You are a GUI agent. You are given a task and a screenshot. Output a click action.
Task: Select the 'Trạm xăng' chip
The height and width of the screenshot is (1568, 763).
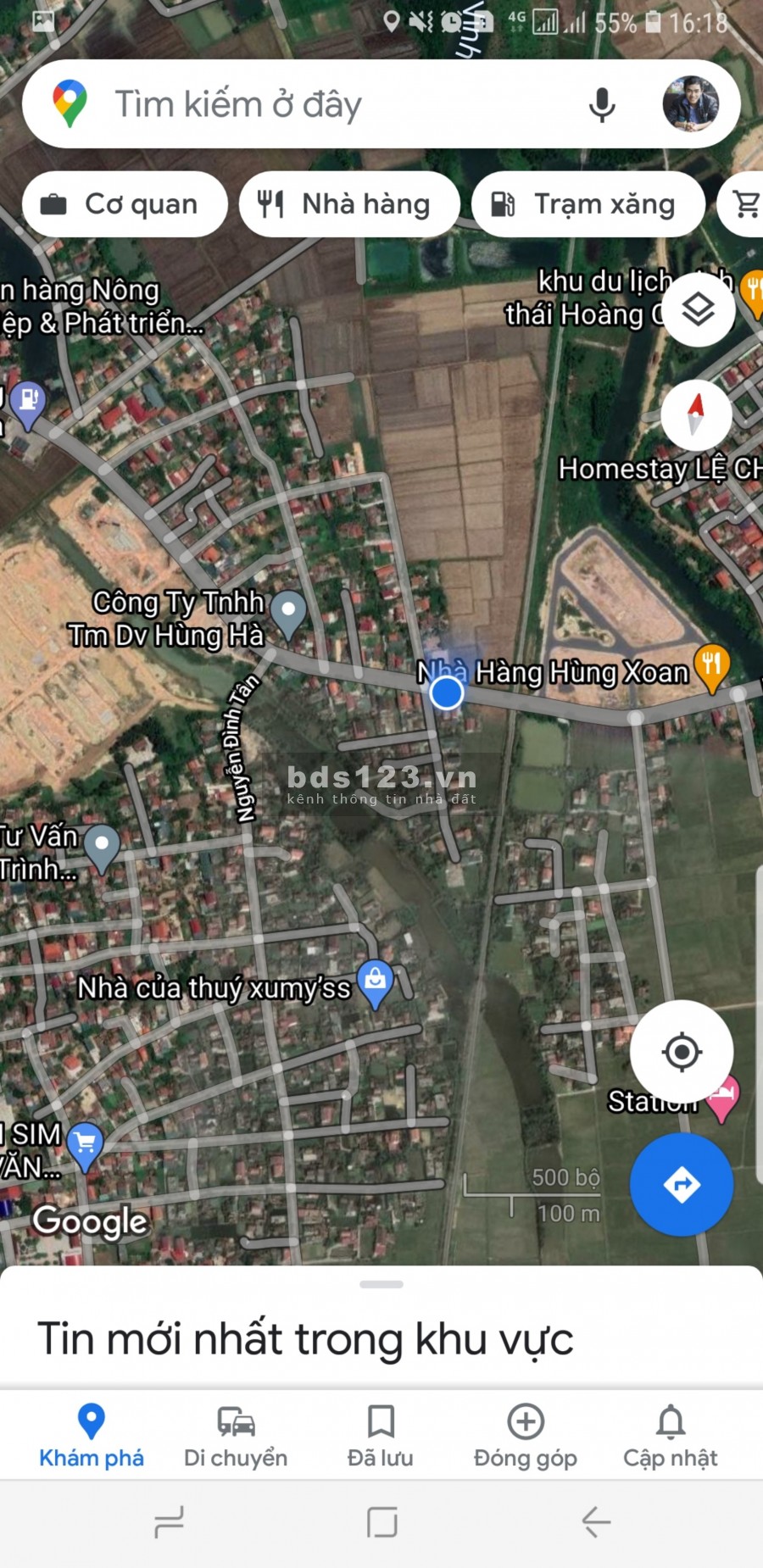coord(588,204)
